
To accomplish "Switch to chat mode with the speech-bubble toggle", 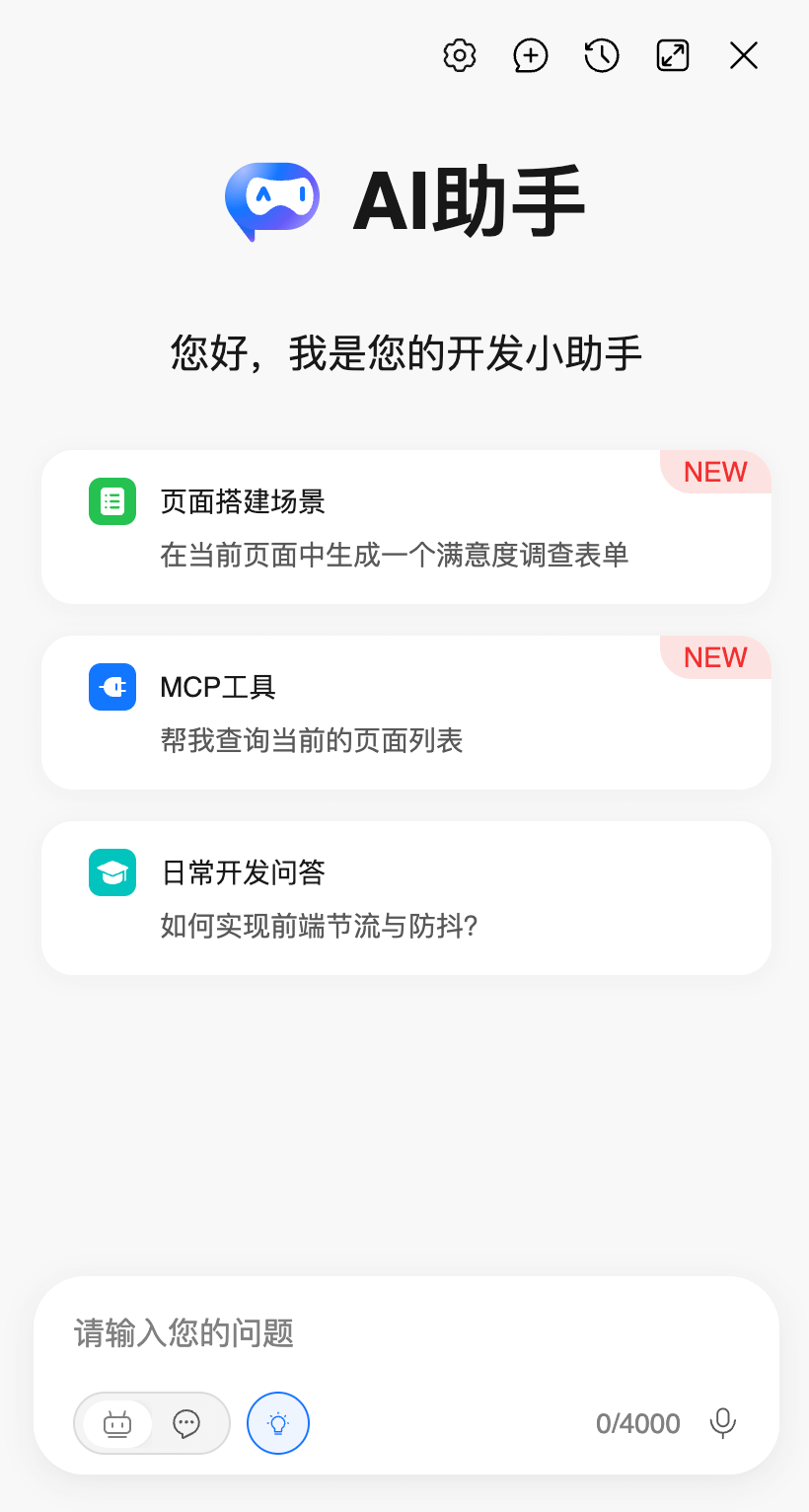I will [185, 1423].
